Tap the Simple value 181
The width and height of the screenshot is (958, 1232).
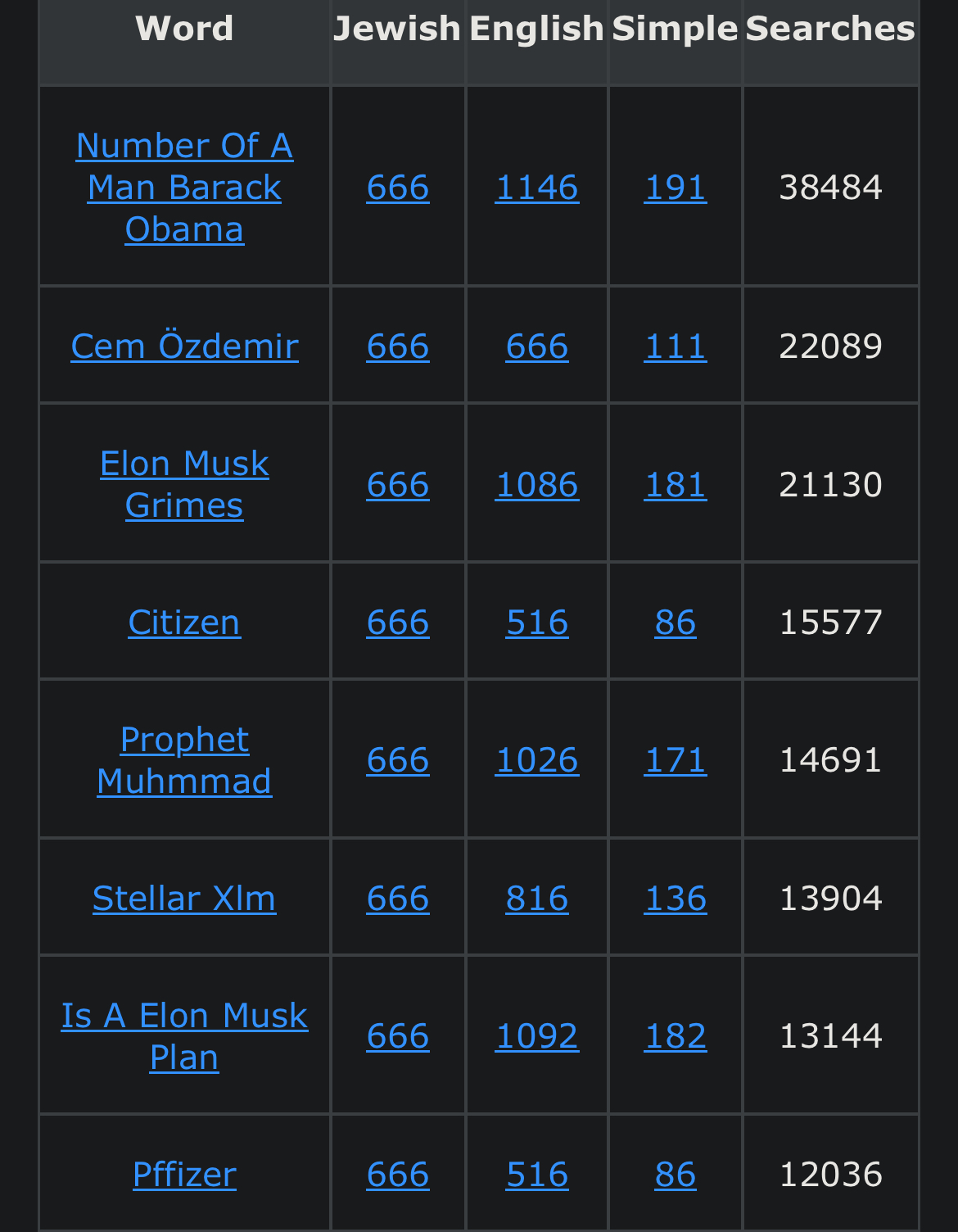pyautogui.click(x=676, y=485)
